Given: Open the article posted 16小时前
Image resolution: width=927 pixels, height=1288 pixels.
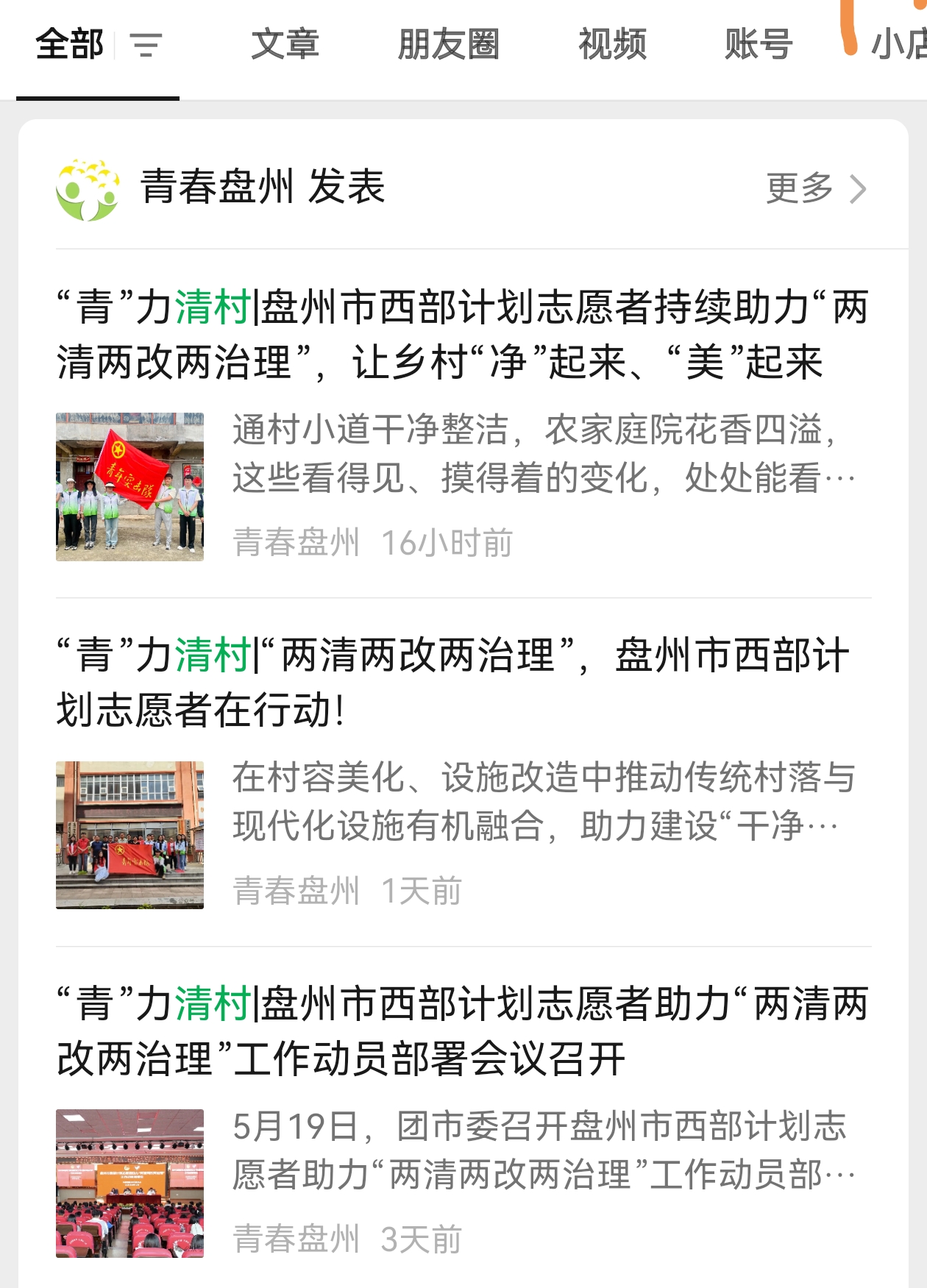Looking at the screenshot, I should tap(462, 335).
